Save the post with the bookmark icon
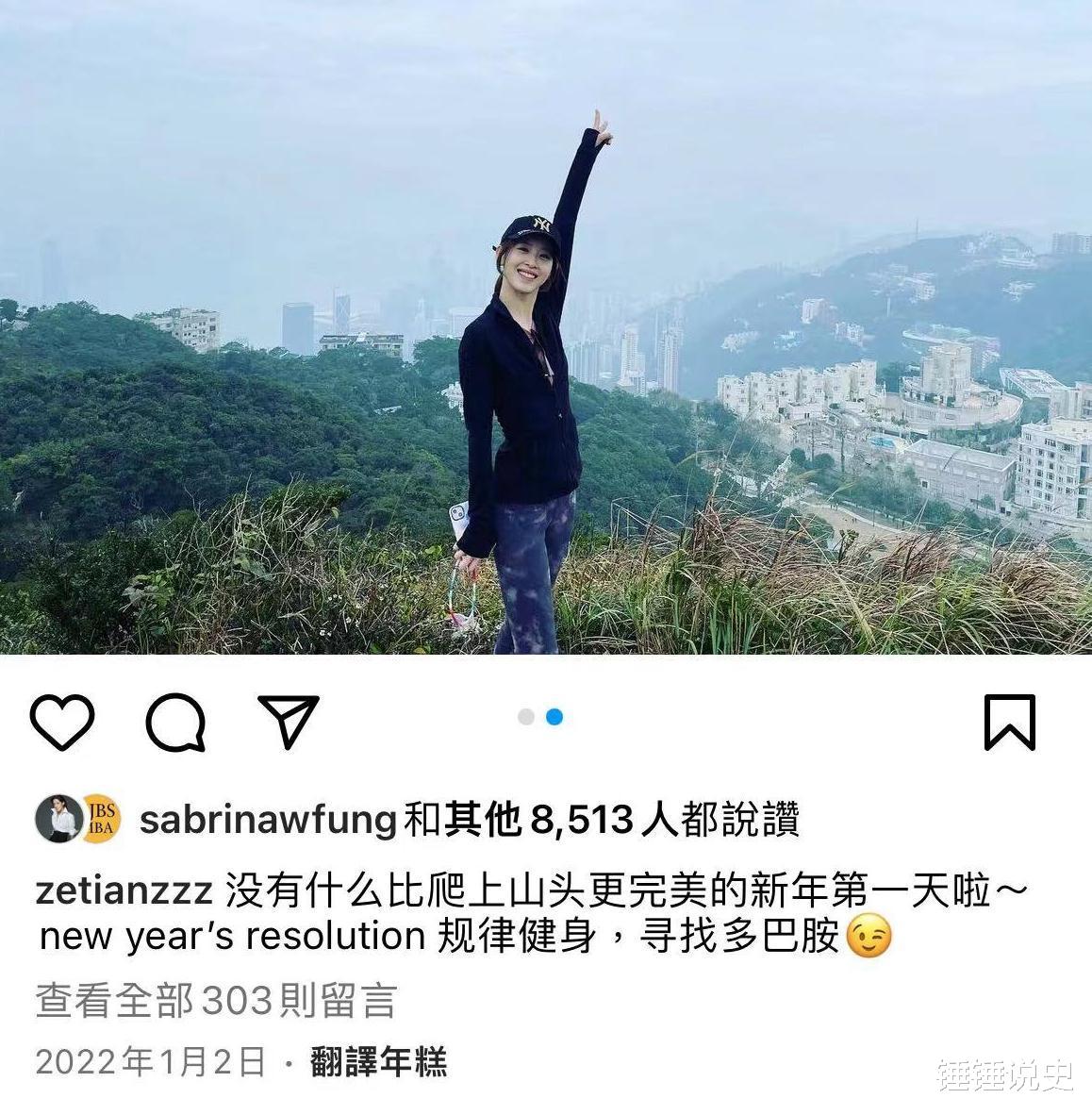The height and width of the screenshot is (1115, 1092). click(x=1011, y=723)
